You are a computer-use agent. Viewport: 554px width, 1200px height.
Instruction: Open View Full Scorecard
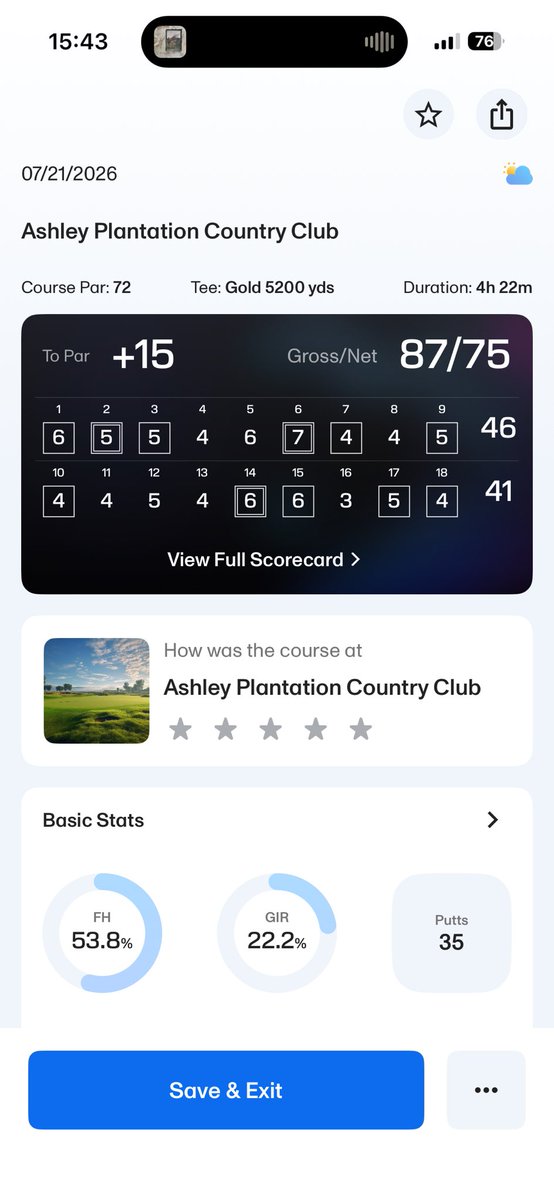click(264, 560)
